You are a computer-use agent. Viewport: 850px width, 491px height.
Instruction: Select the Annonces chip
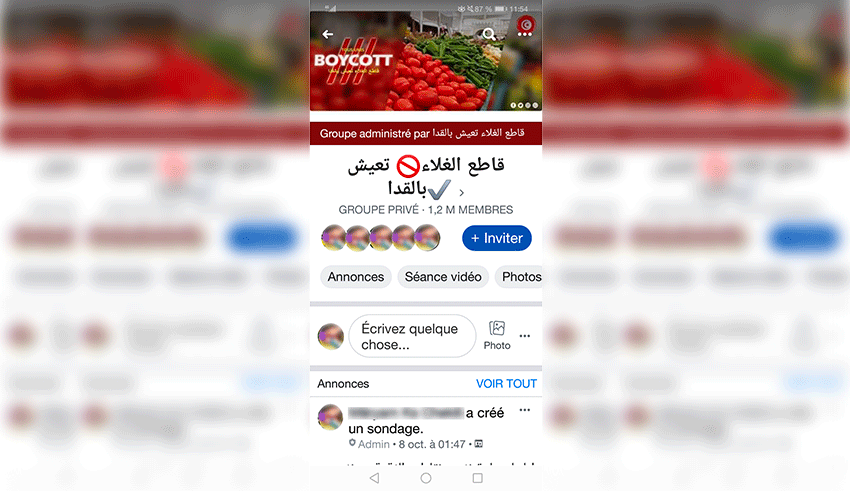356,277
